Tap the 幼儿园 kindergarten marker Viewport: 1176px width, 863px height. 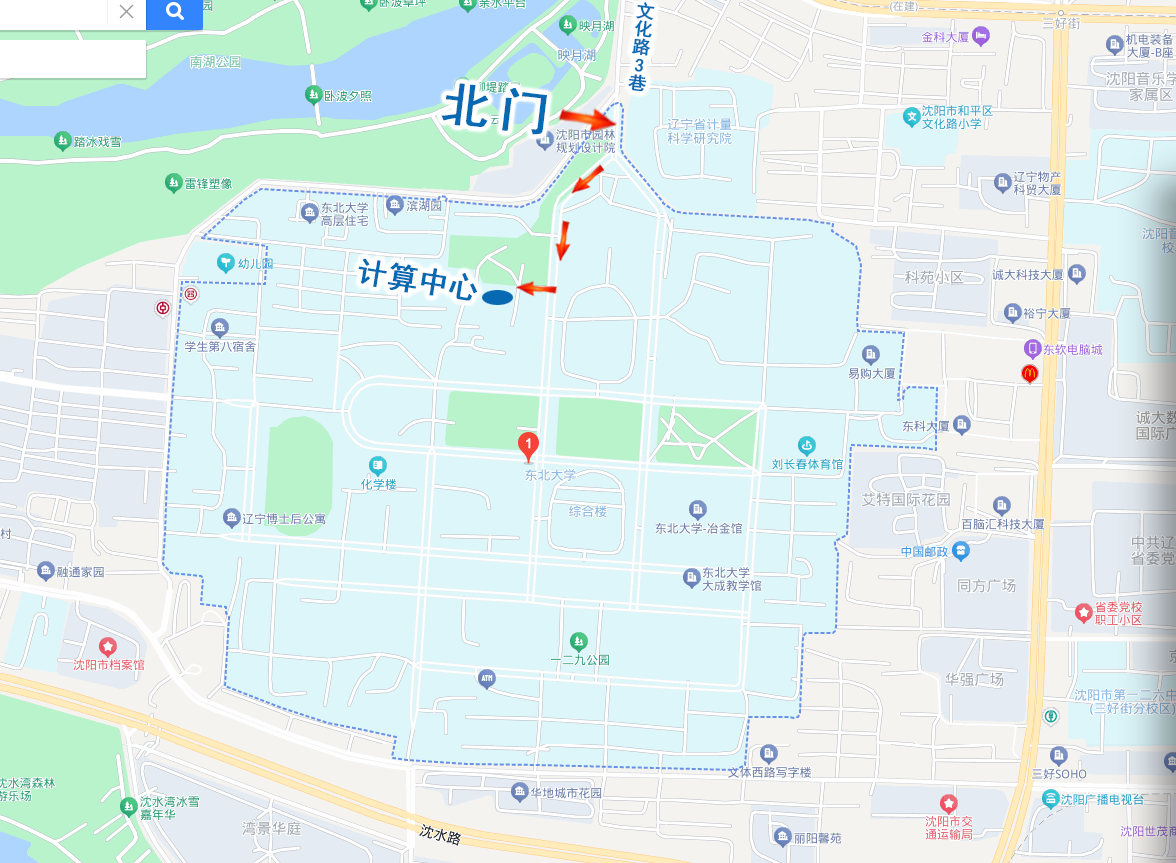[225, 264]
